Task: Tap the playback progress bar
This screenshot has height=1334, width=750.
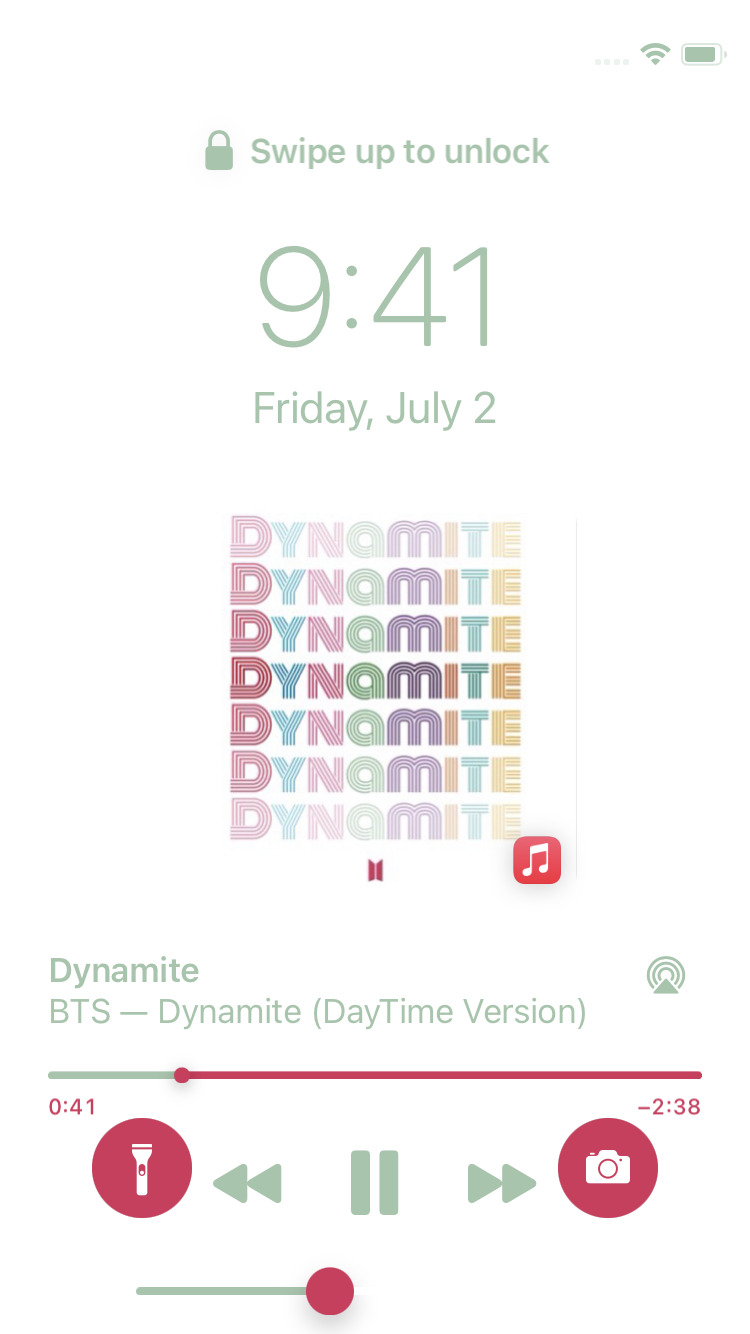Action: 375,1075
